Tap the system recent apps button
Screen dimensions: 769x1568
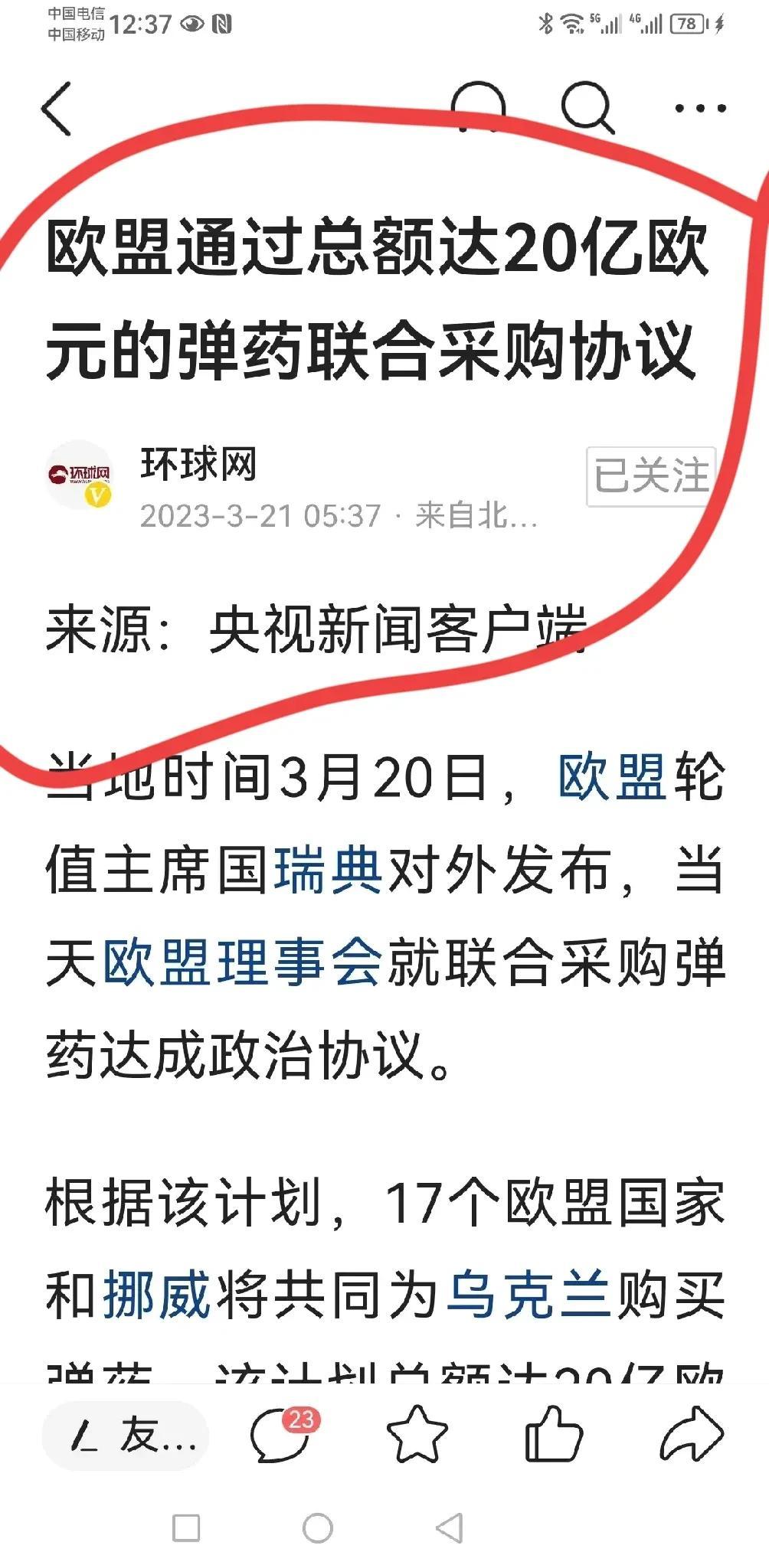tap(186, 1528)
